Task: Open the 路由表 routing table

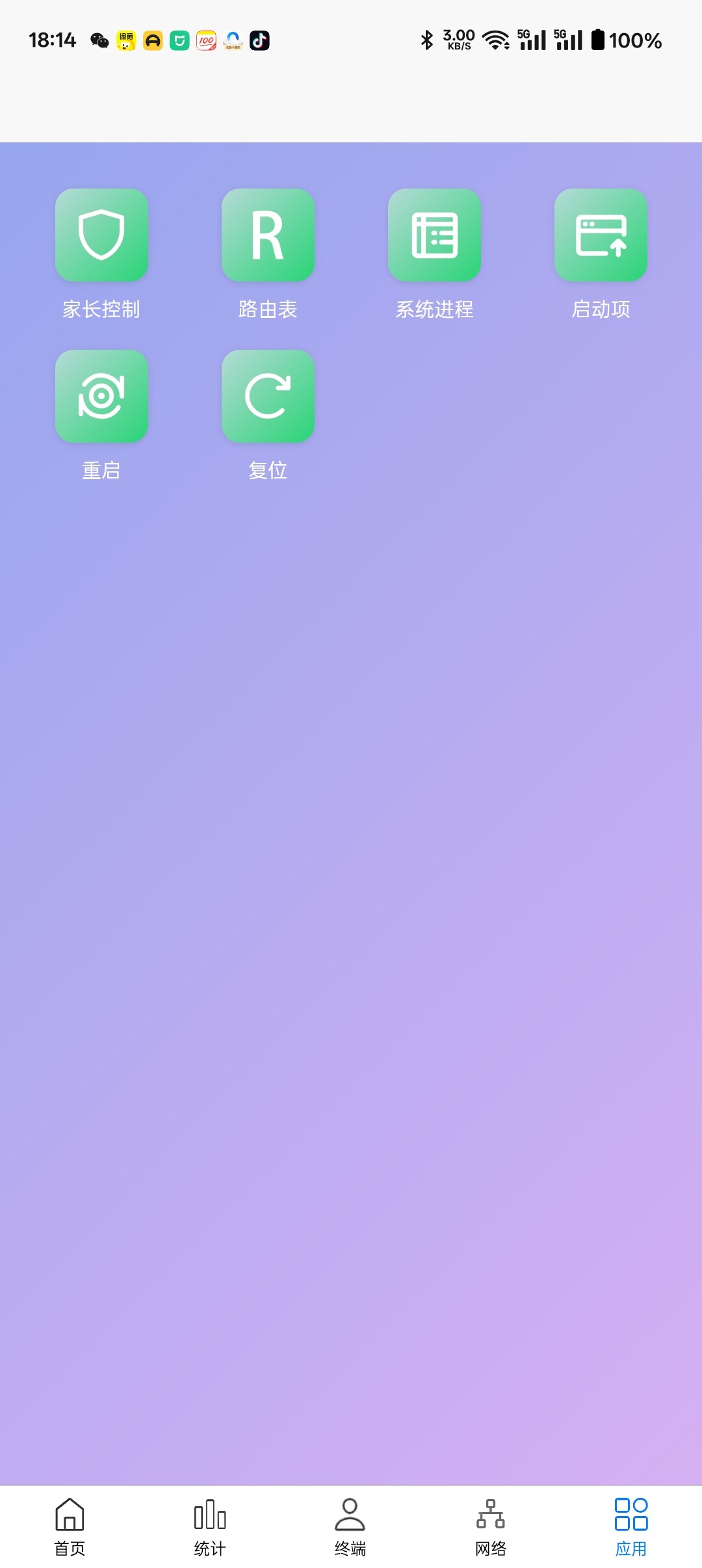Action: [x=268, y=235]
